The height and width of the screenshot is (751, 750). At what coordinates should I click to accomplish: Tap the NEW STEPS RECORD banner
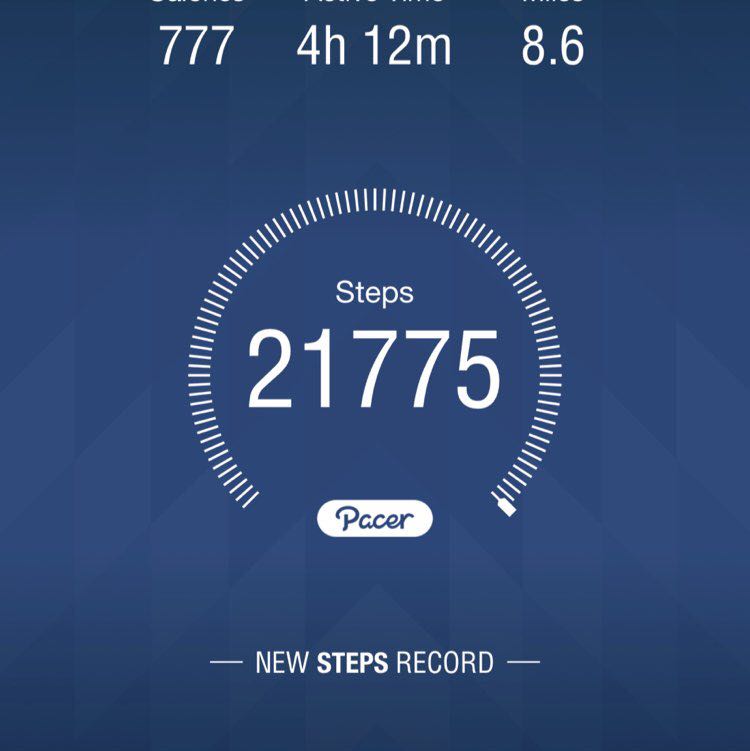(375, 660)
